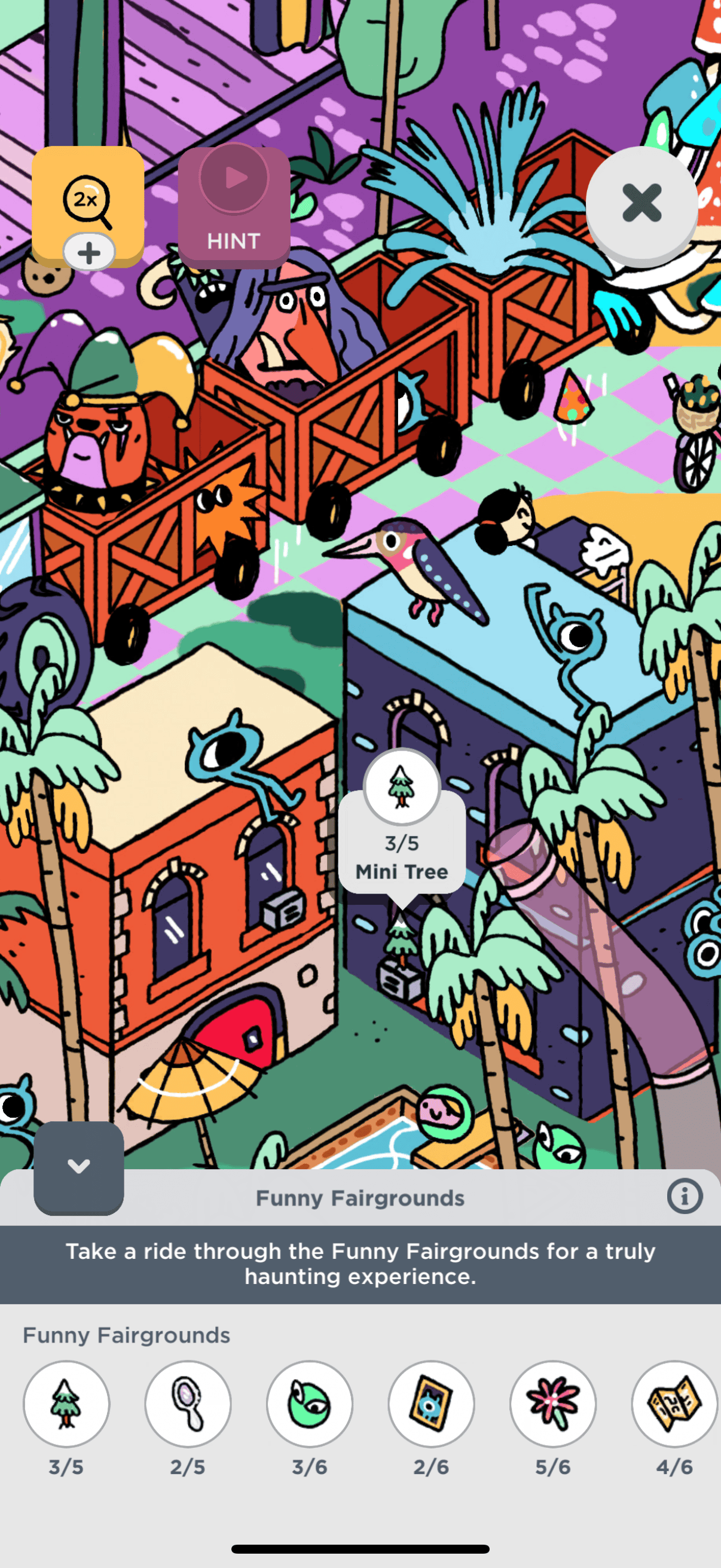This screenshot has height=1568, width=721.
Task: Select the green alien item showing 3/6
Action: (x=310, y=1404)
